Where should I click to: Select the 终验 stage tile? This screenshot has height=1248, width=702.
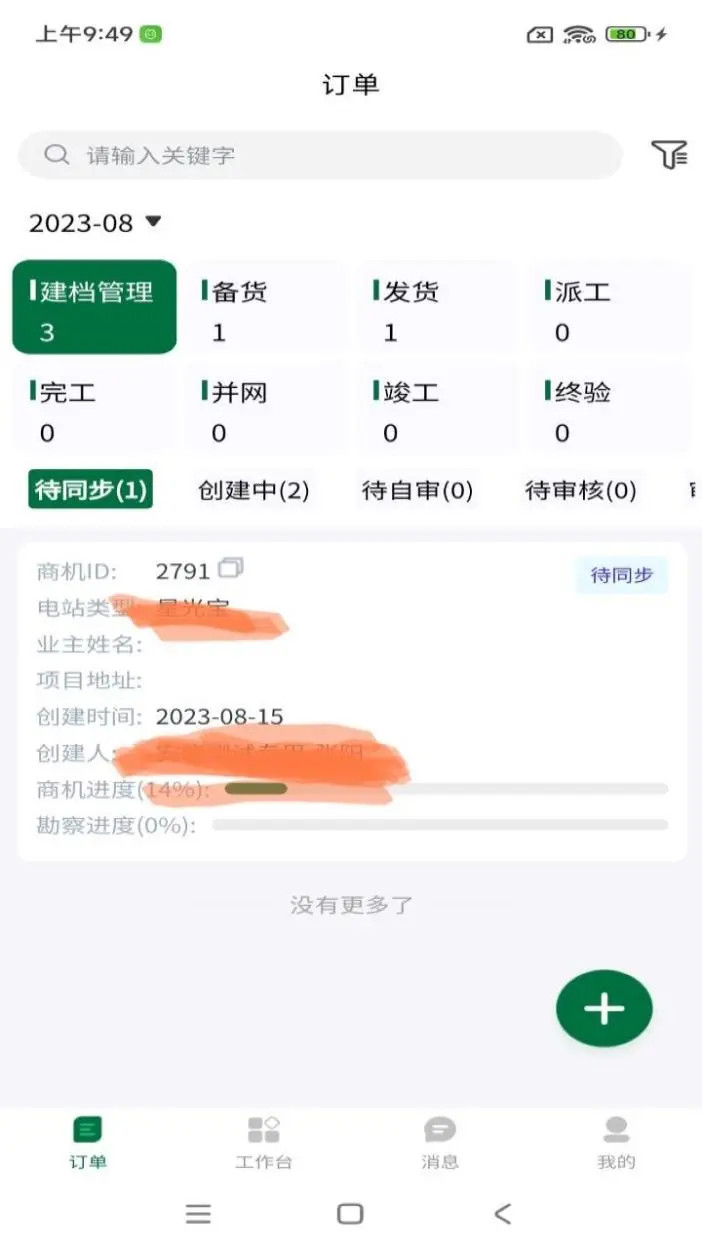tap(609, 409)
